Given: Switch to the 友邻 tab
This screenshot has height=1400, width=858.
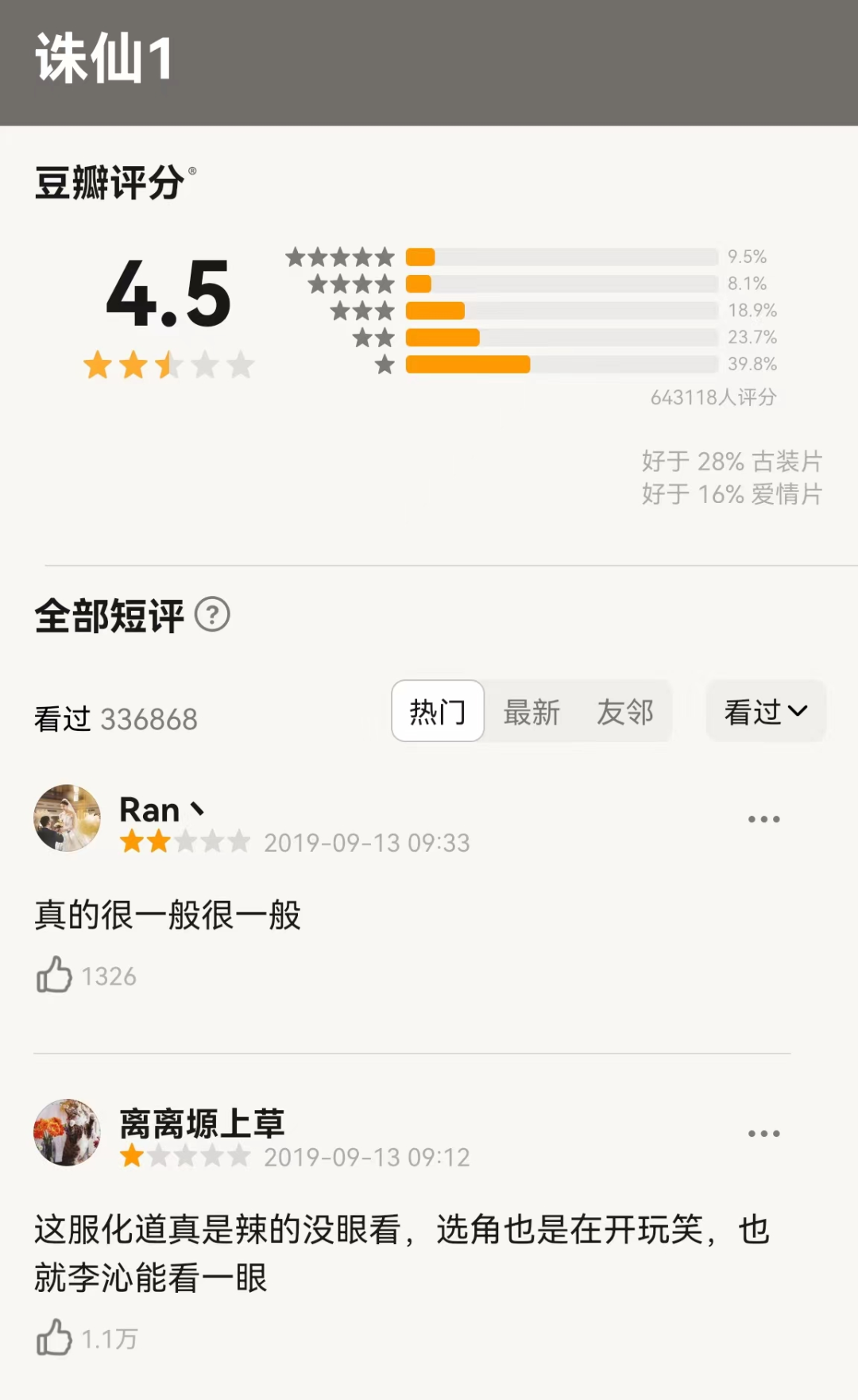Looking at the screenshot, I should (x=625, y=711).
